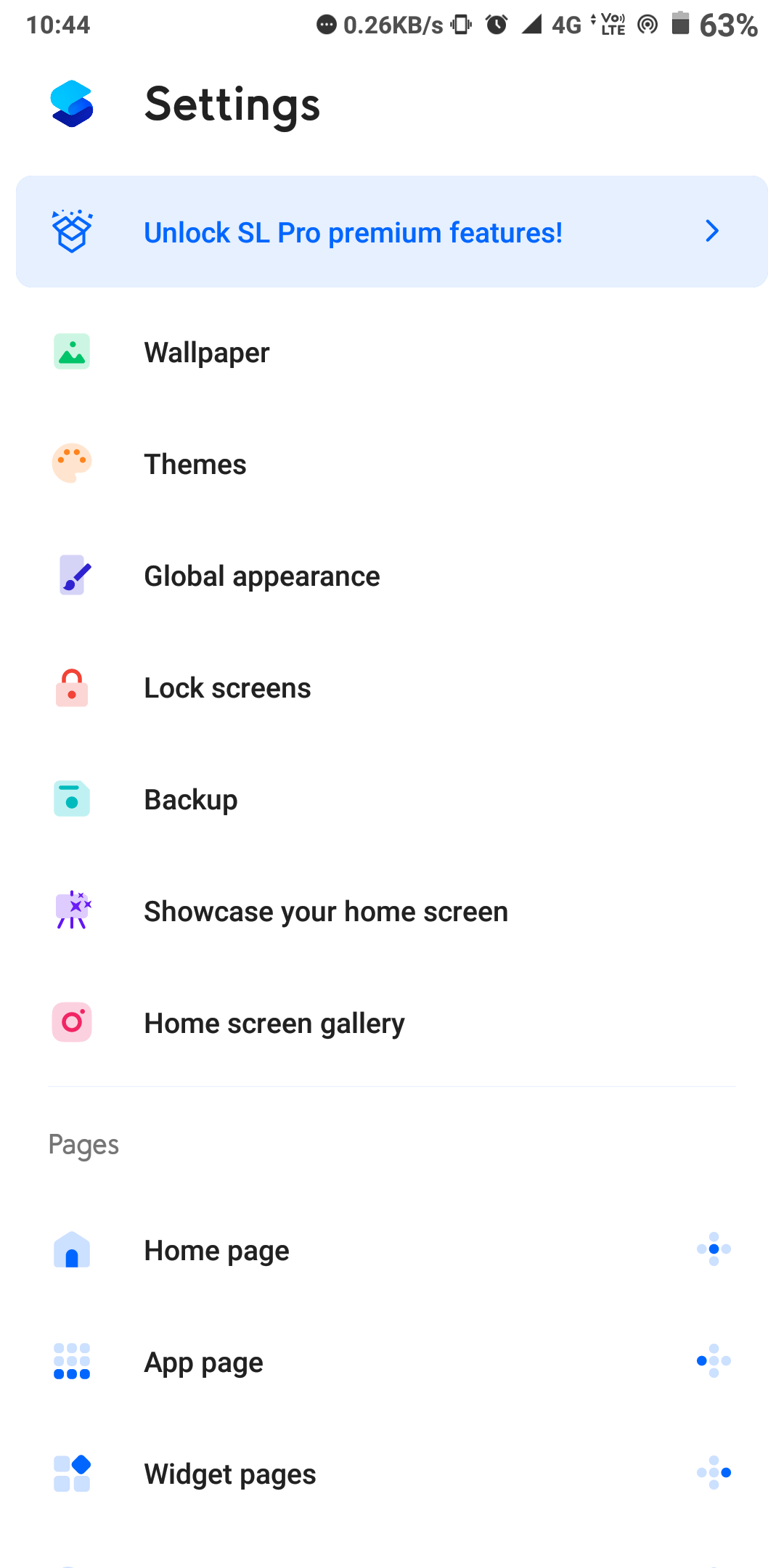The height and width of the screenshot is (1568, 784).
Task: Open Global appearance options
Action: pyautogui.click(x=261, y=576)
